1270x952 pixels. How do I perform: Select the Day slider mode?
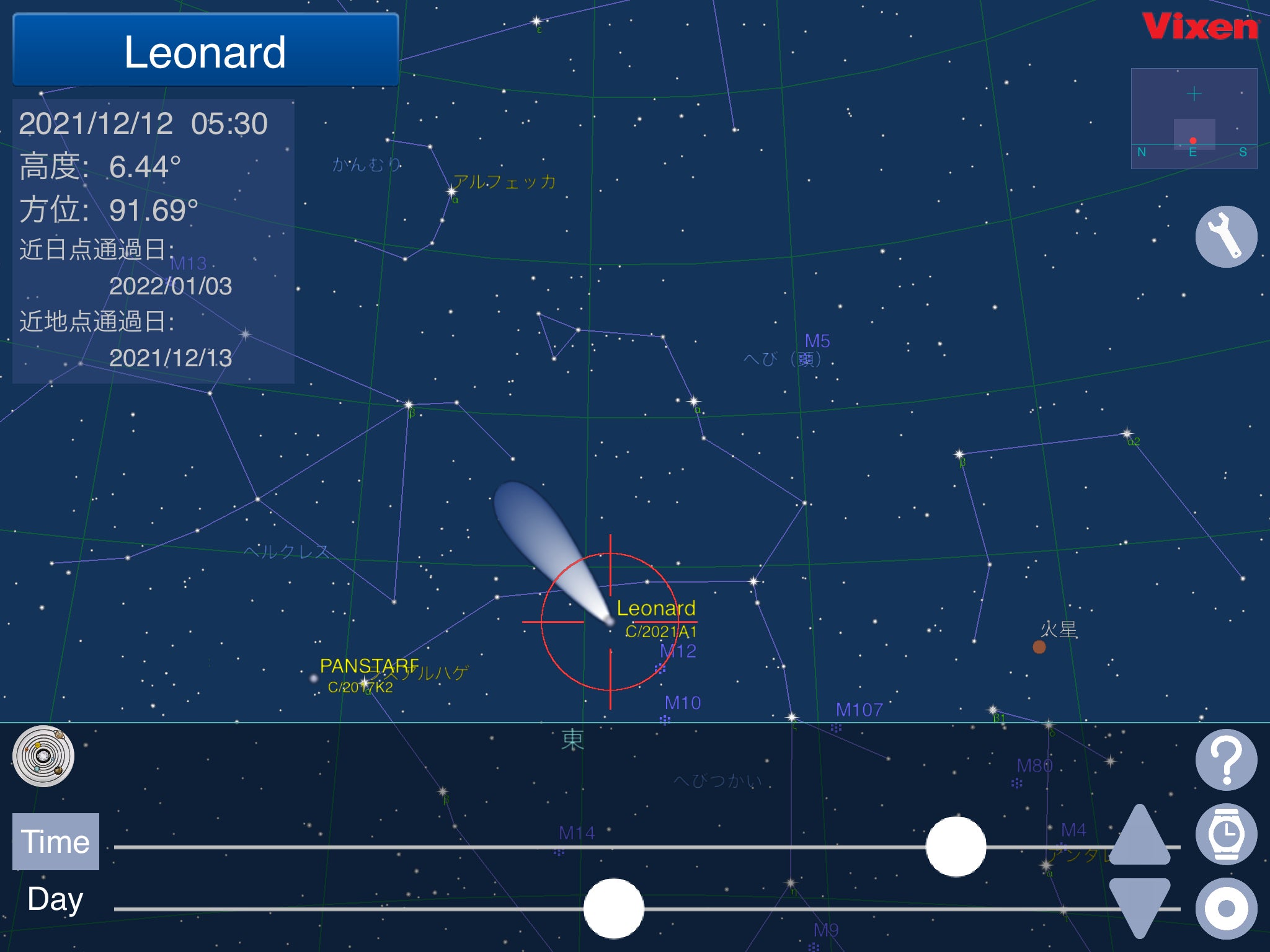[x=56, y=899]
